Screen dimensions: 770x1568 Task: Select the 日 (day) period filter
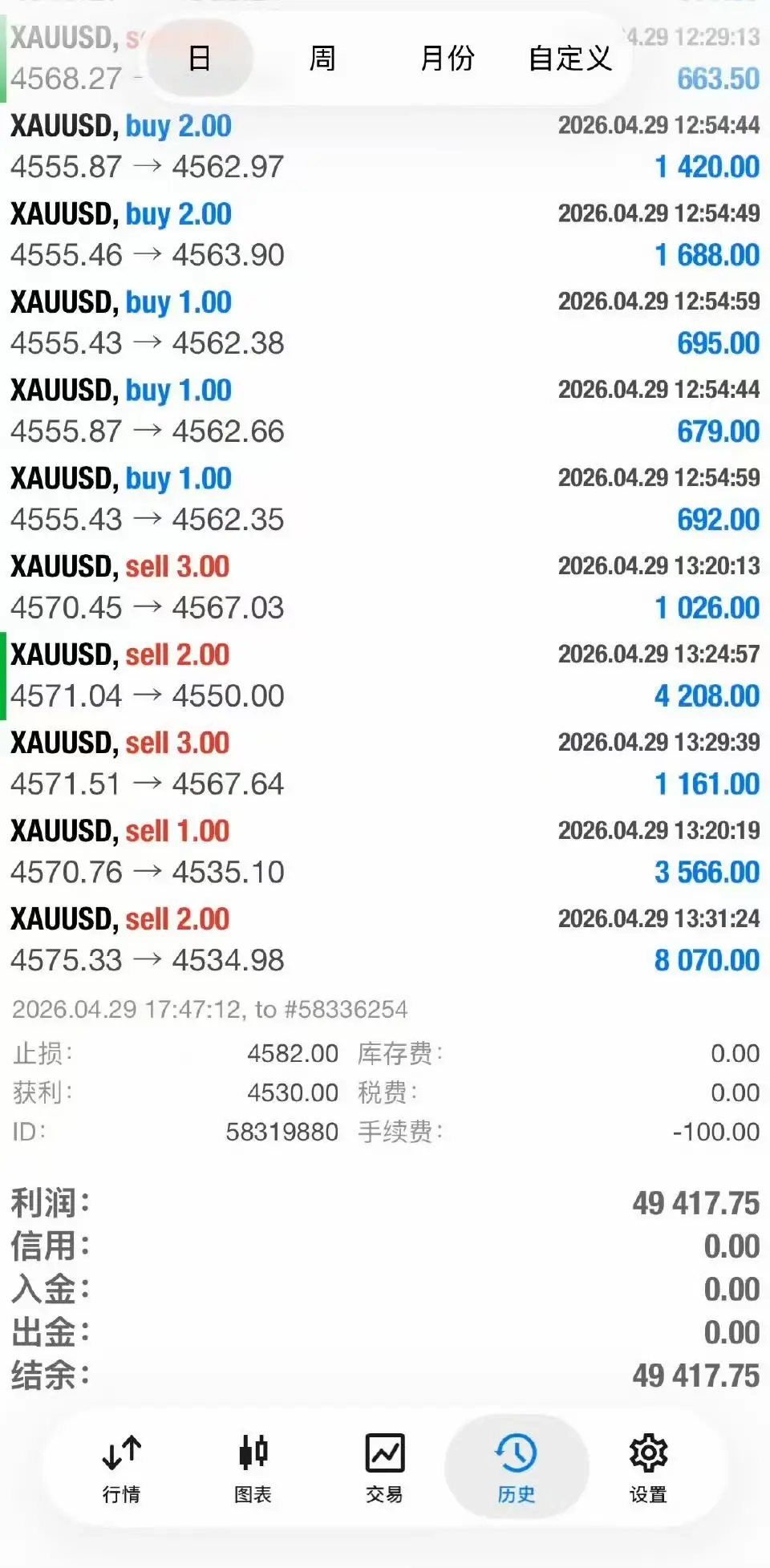tap(199, 59)
